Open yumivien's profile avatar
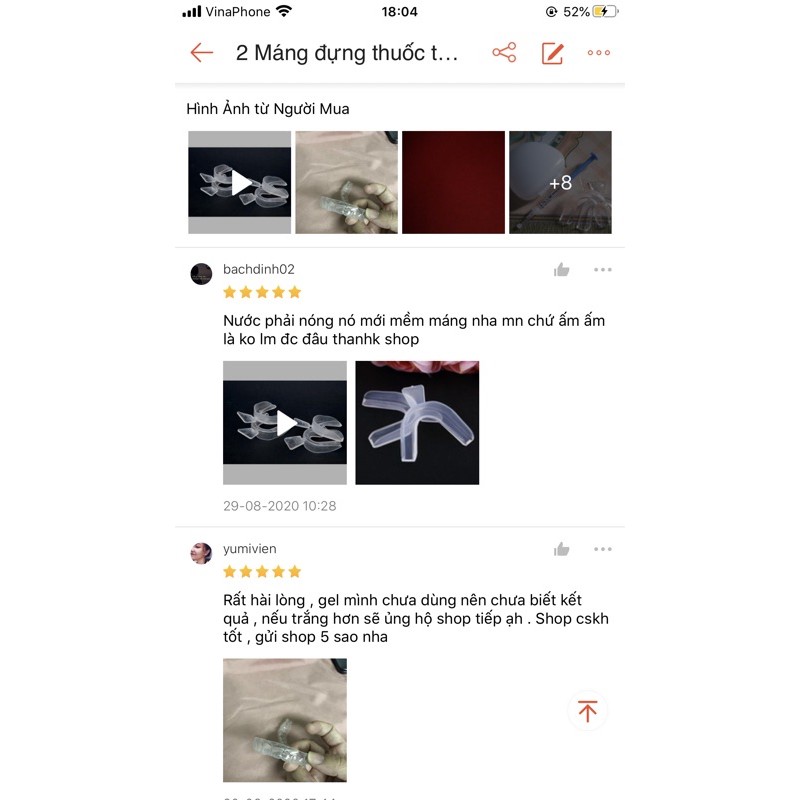The height and width of the screenshot is (800, 800). [x=201, y=553]
